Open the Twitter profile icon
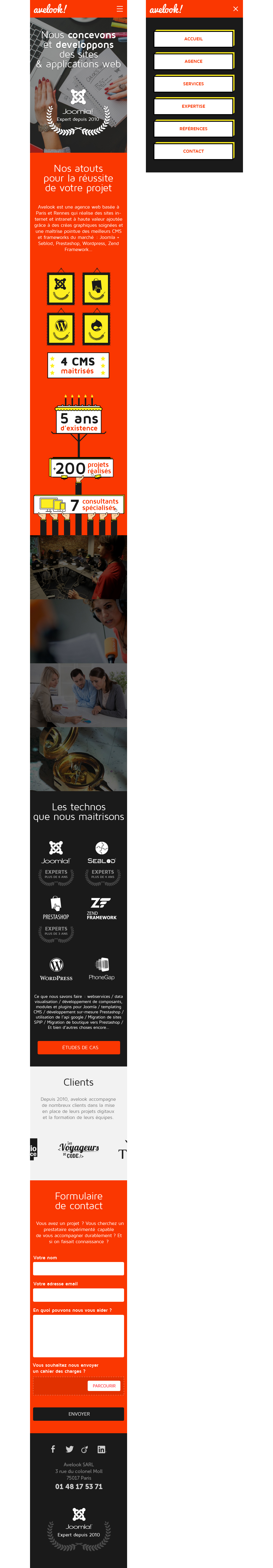 (69, 1449)
